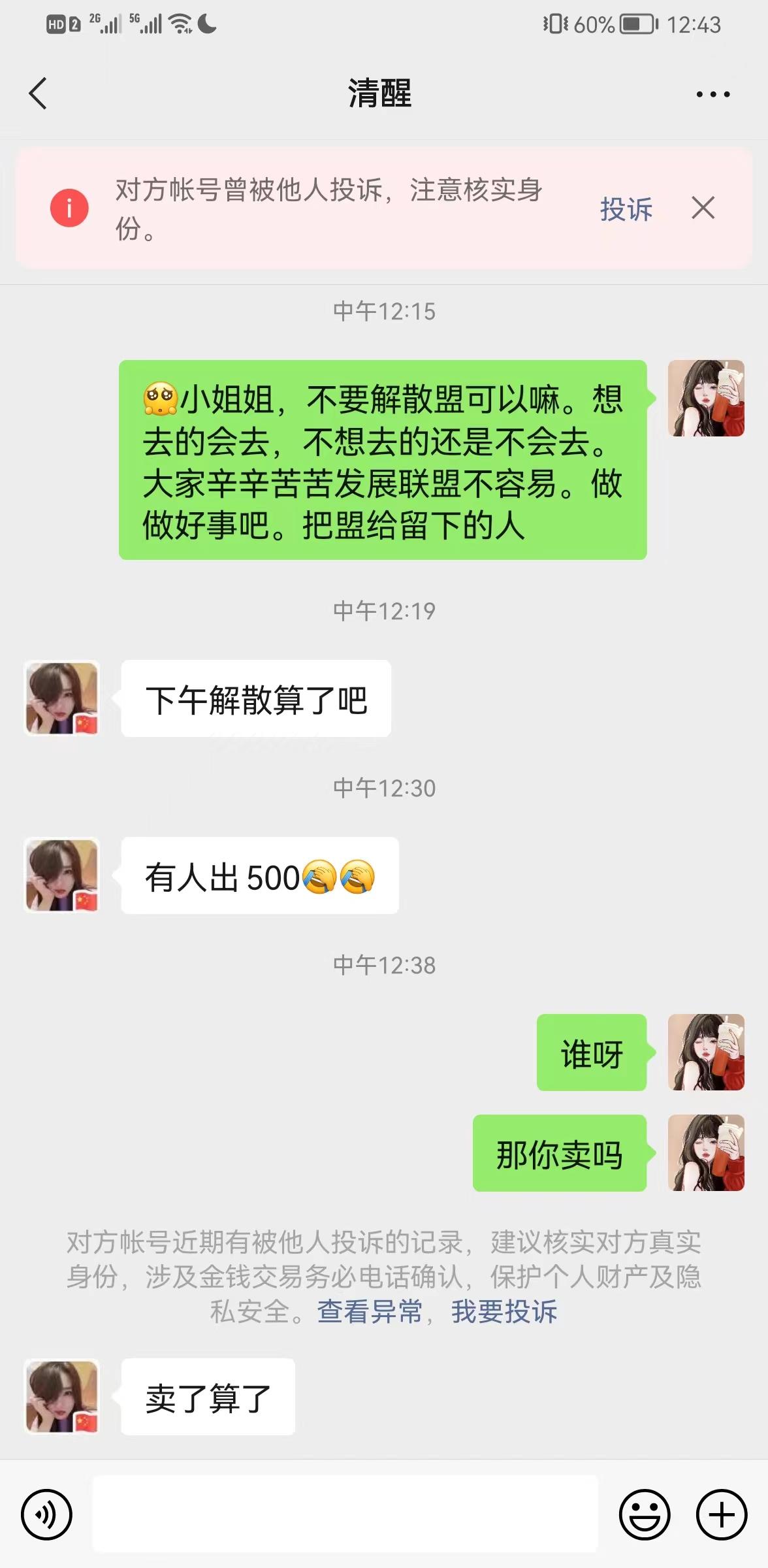Screen dimensions: 768x1568
Task: Open the plus attachments menu
Action: [721, 1514]
